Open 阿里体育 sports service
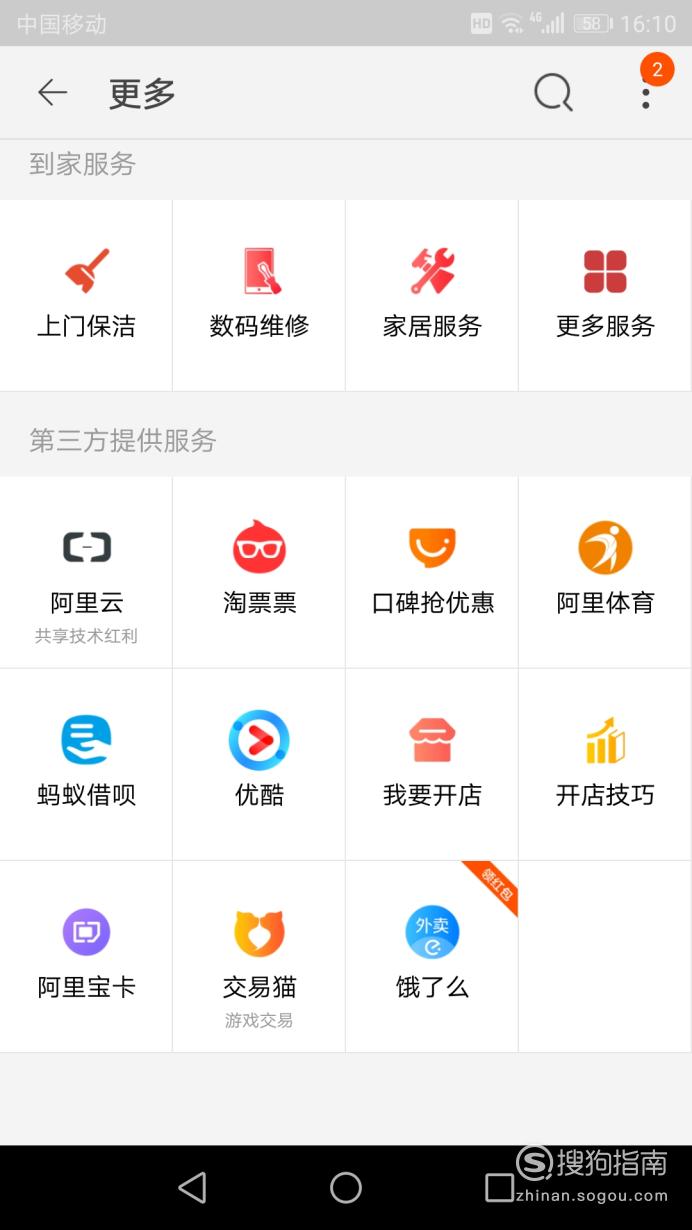692x1230 pixels. coord(605,572)
